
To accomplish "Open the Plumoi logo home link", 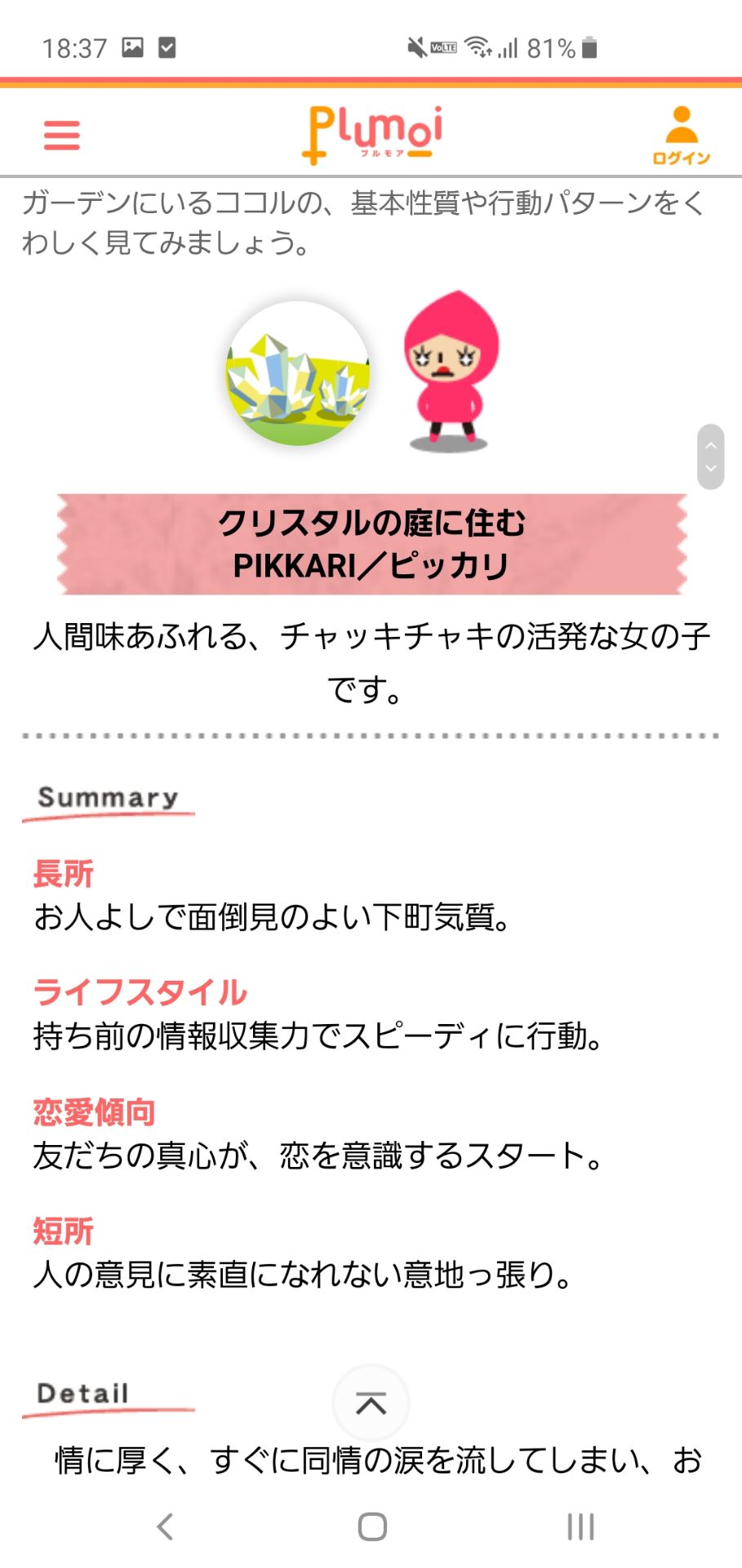I will point(372,134).
